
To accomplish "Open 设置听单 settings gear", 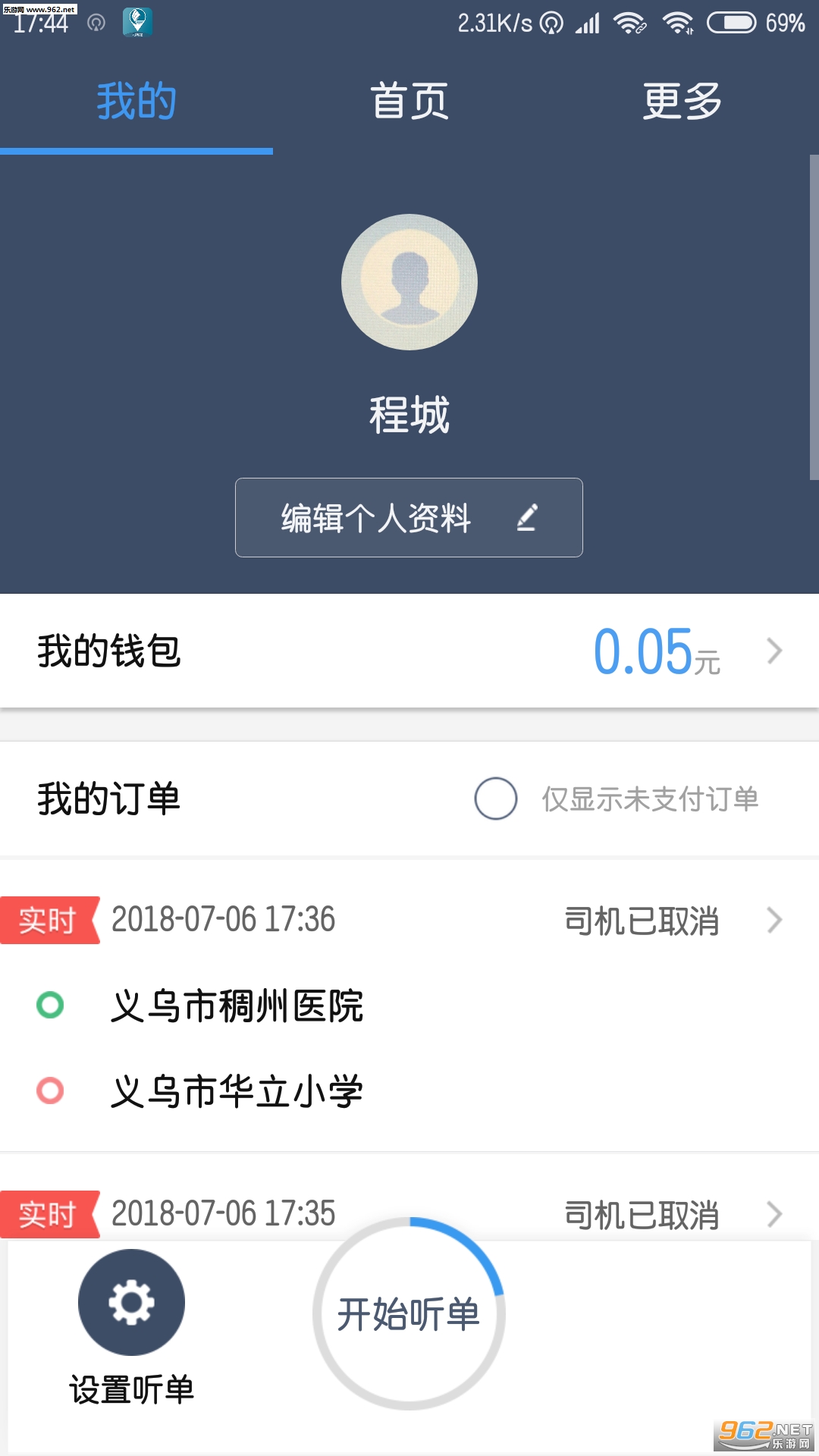I will 131,1302.
